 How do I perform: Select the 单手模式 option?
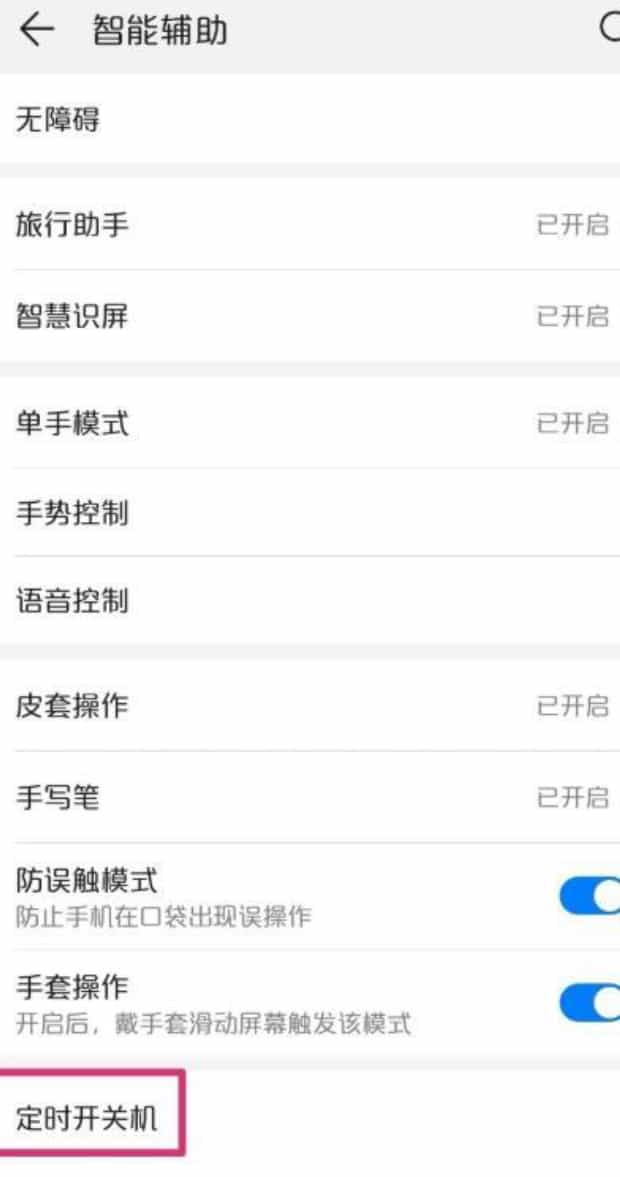(x=310, y=423)
